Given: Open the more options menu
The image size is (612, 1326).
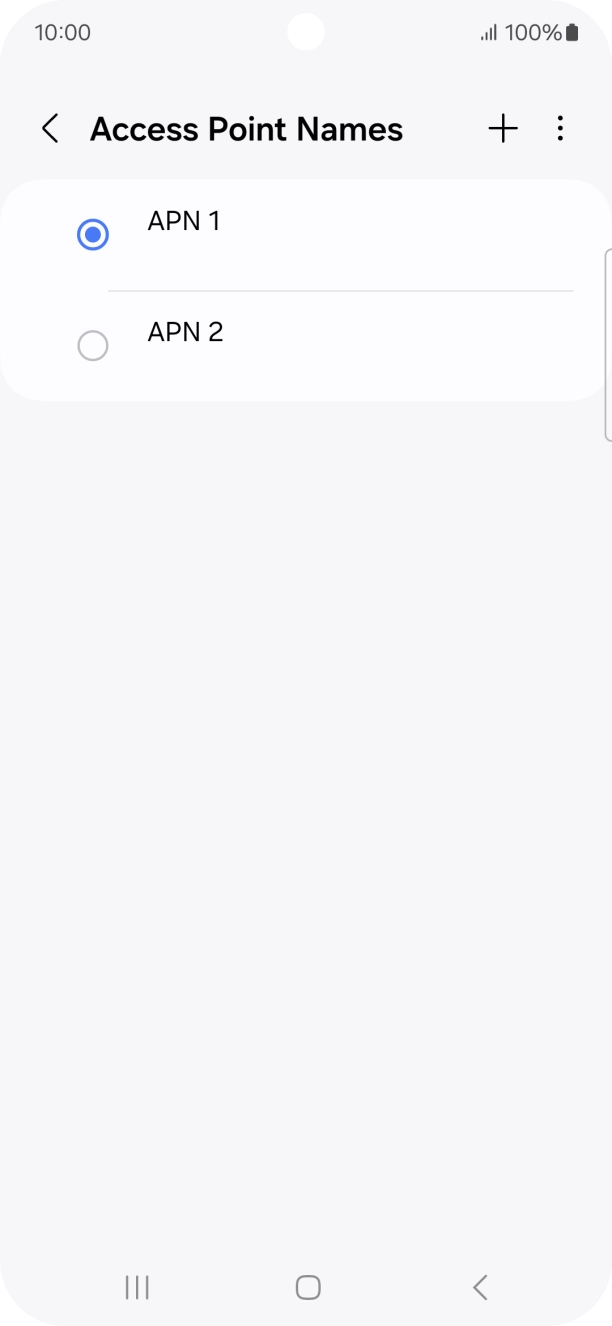Looking at the screenshot, I should [x=560, y=129].
